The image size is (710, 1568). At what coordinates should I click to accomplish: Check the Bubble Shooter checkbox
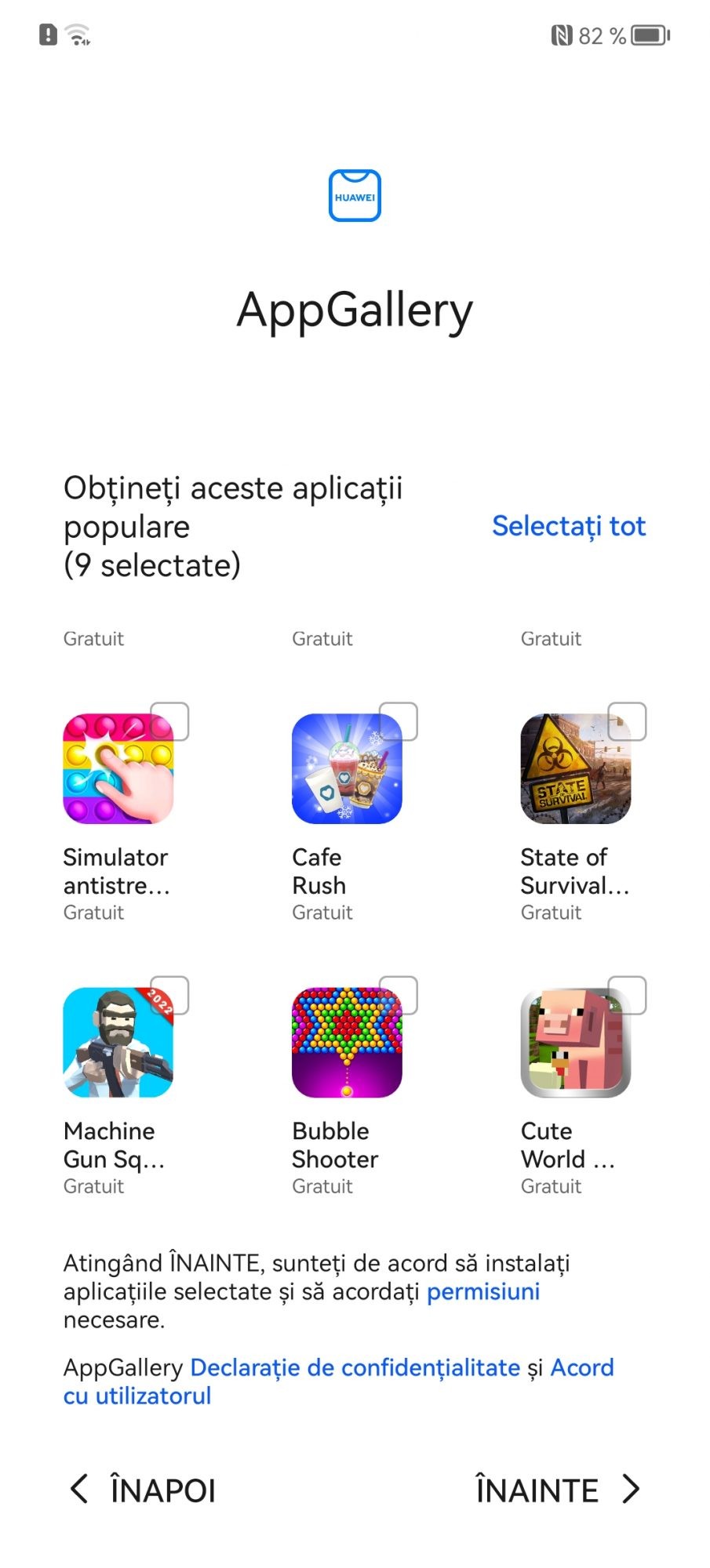[x=399, y=995]
